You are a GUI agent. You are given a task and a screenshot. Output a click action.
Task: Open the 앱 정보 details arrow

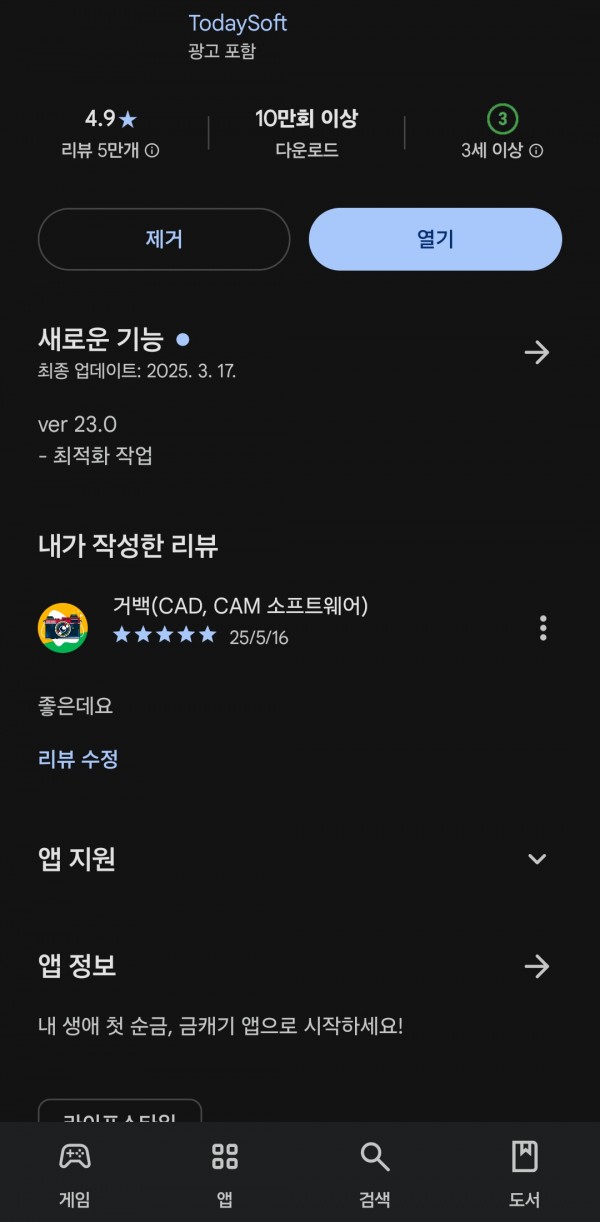pyautogui.click(x=537, y=966)
